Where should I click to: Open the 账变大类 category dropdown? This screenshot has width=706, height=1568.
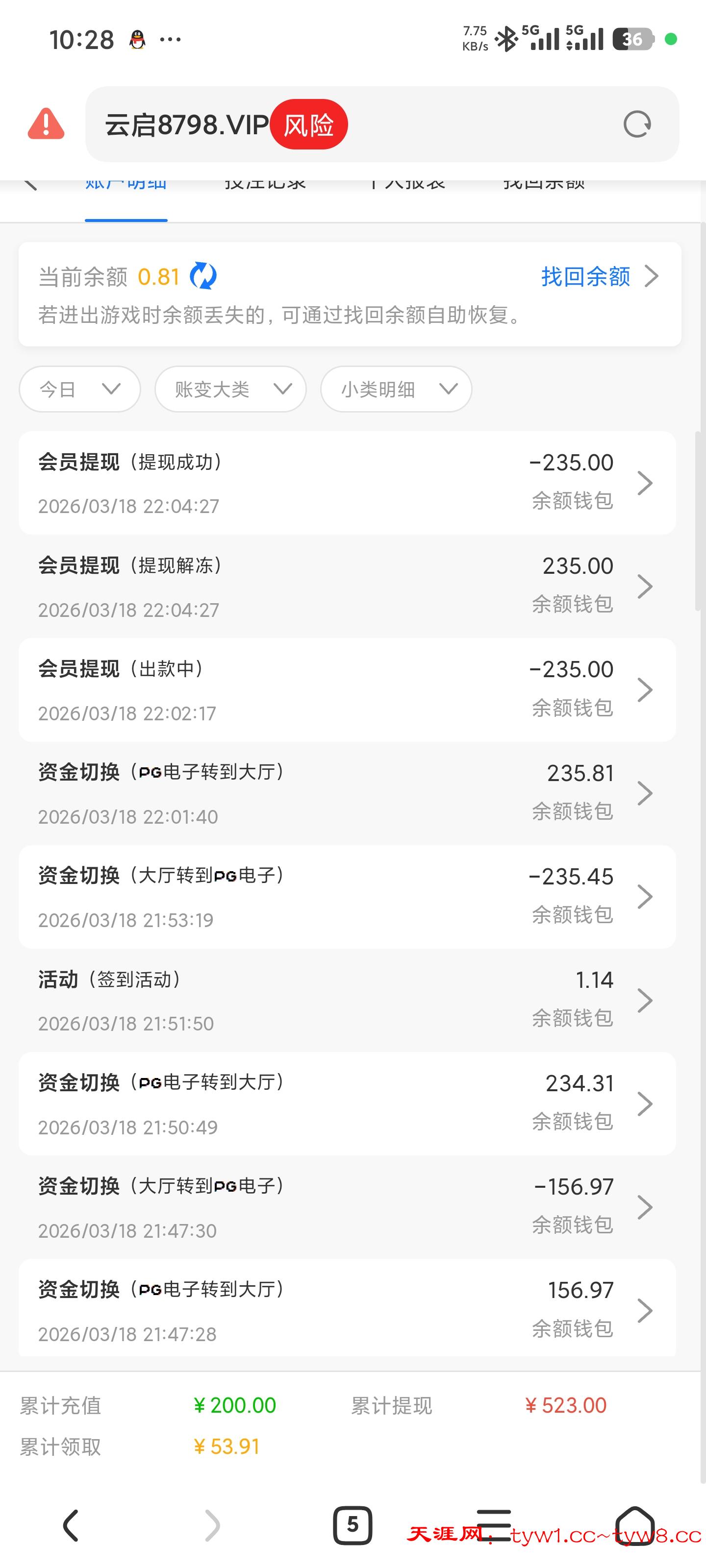coord(230,389)
